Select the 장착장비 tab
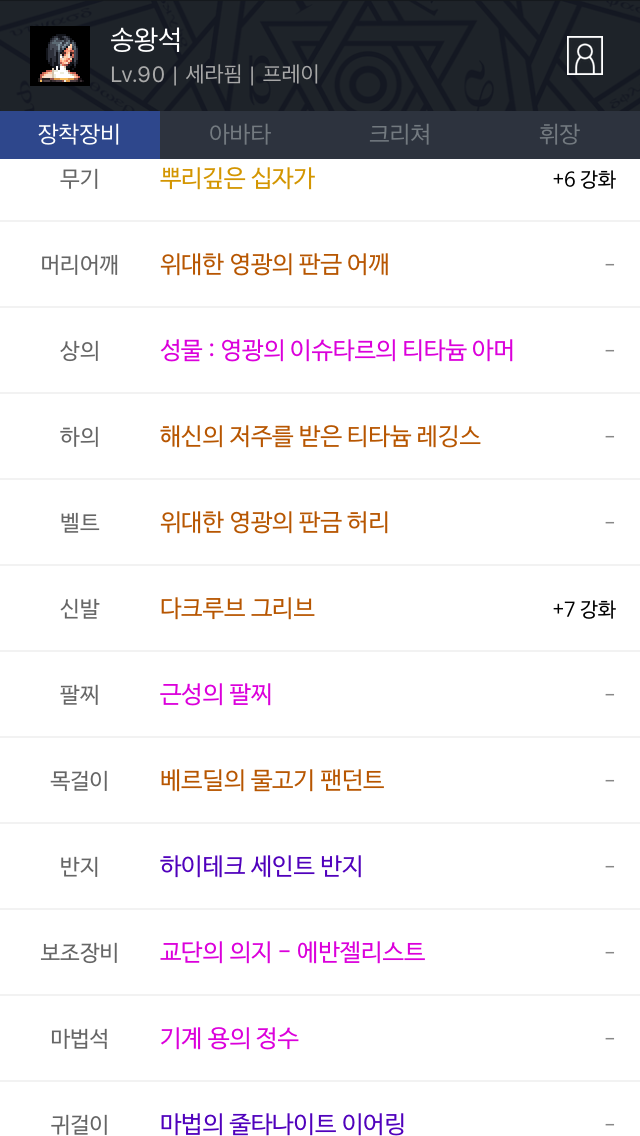640x1136 pixels. click(x=80, y=135)
